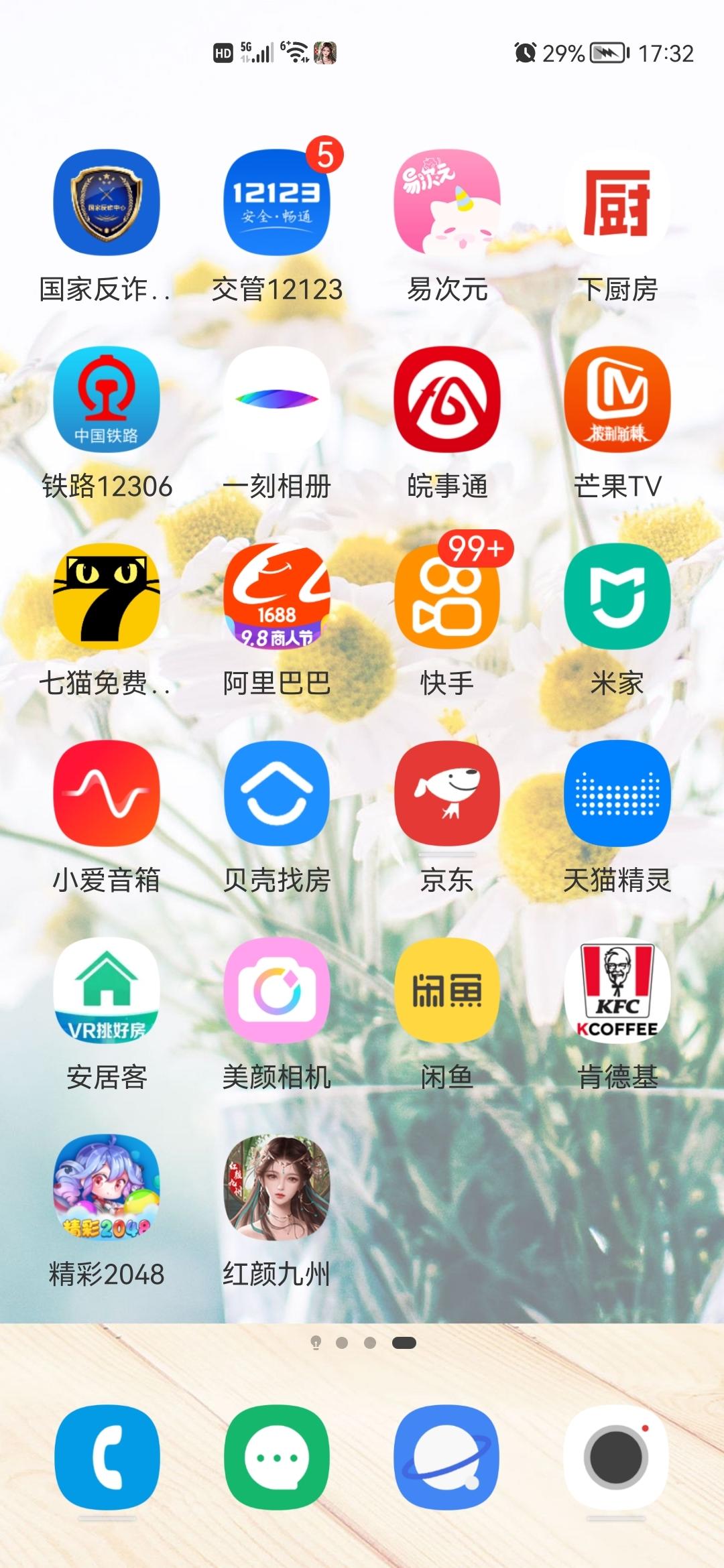Open 芒果TV app

pos(617,399)
